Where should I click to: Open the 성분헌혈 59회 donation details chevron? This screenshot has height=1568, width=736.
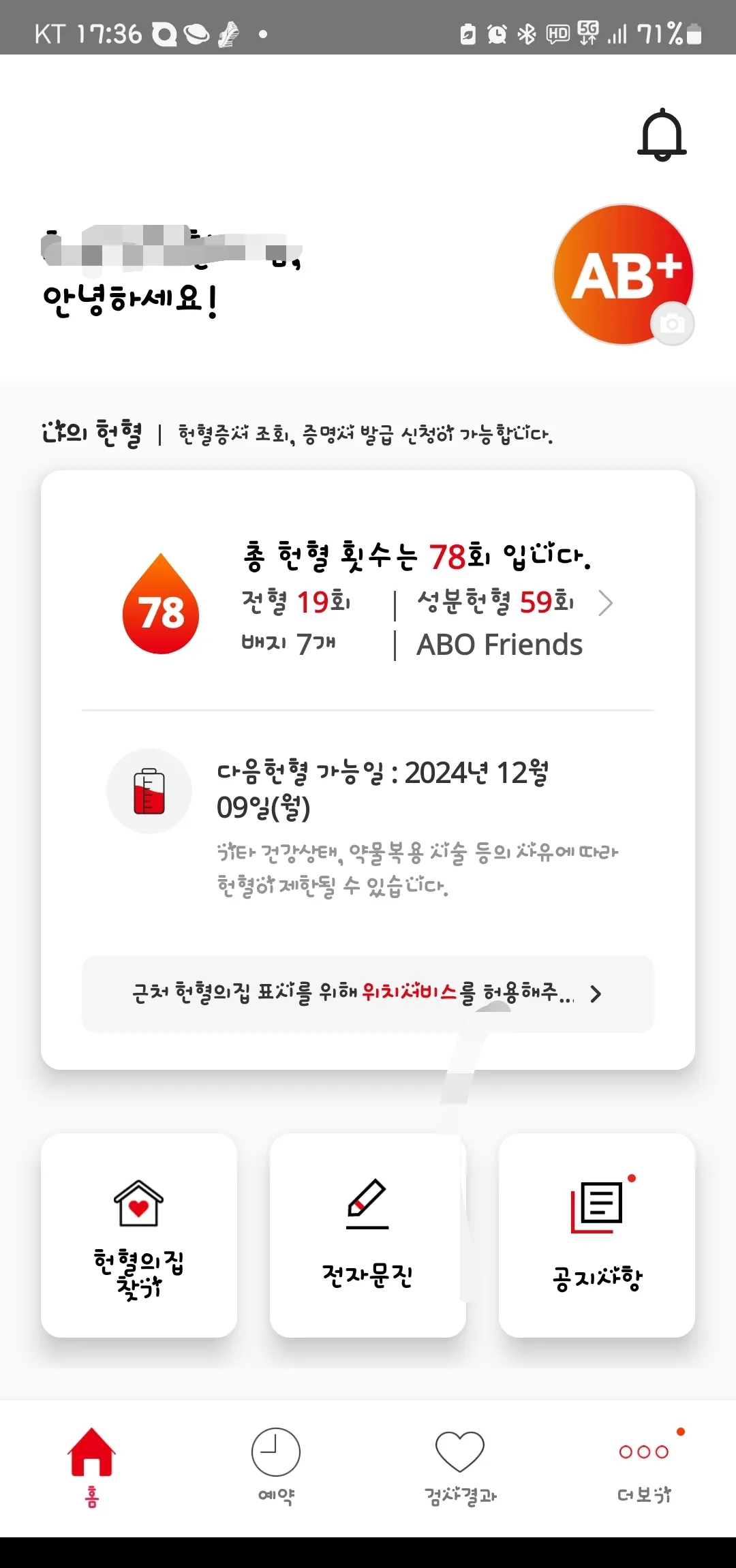tap(605, 603)
